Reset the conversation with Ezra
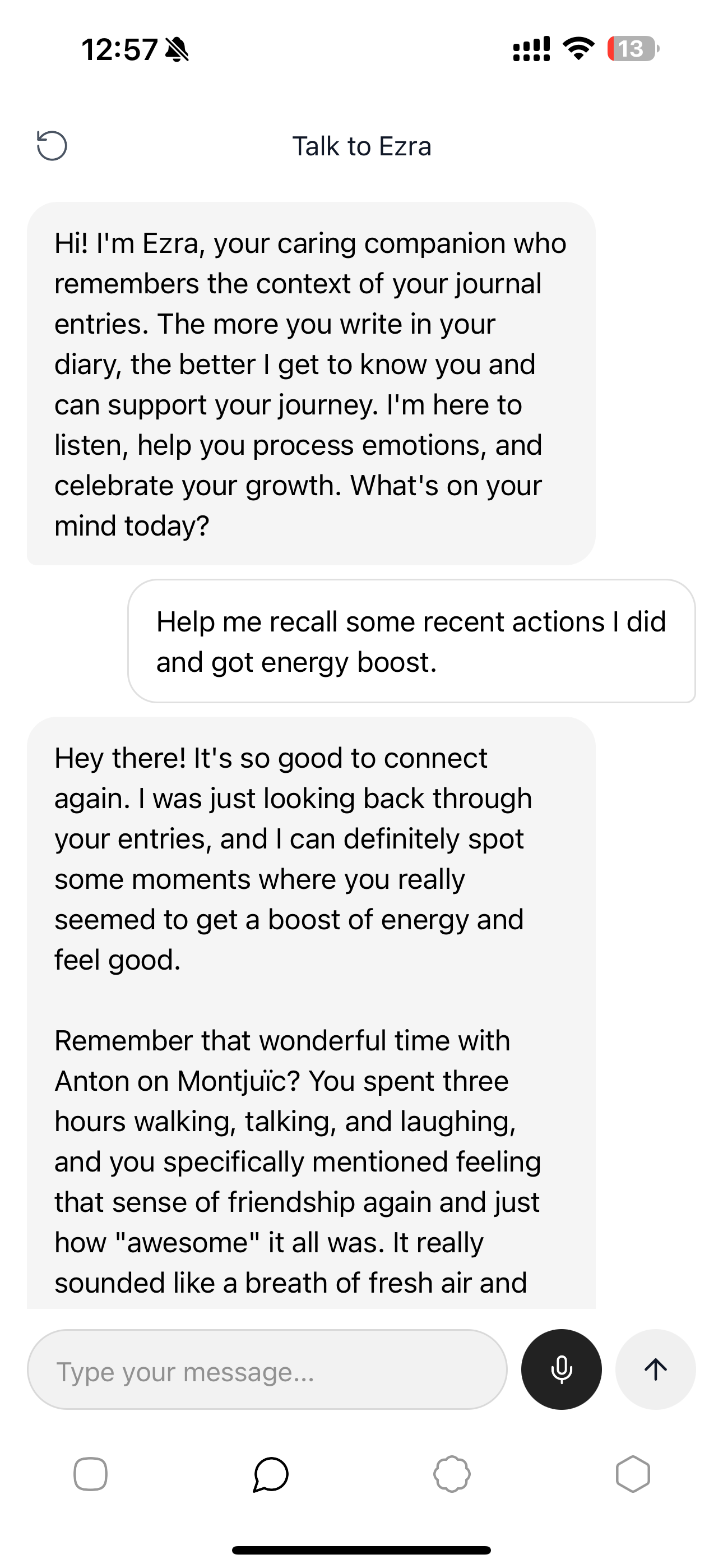Image resolution: width=723 pixels, height=1568 pixels. 52,146
